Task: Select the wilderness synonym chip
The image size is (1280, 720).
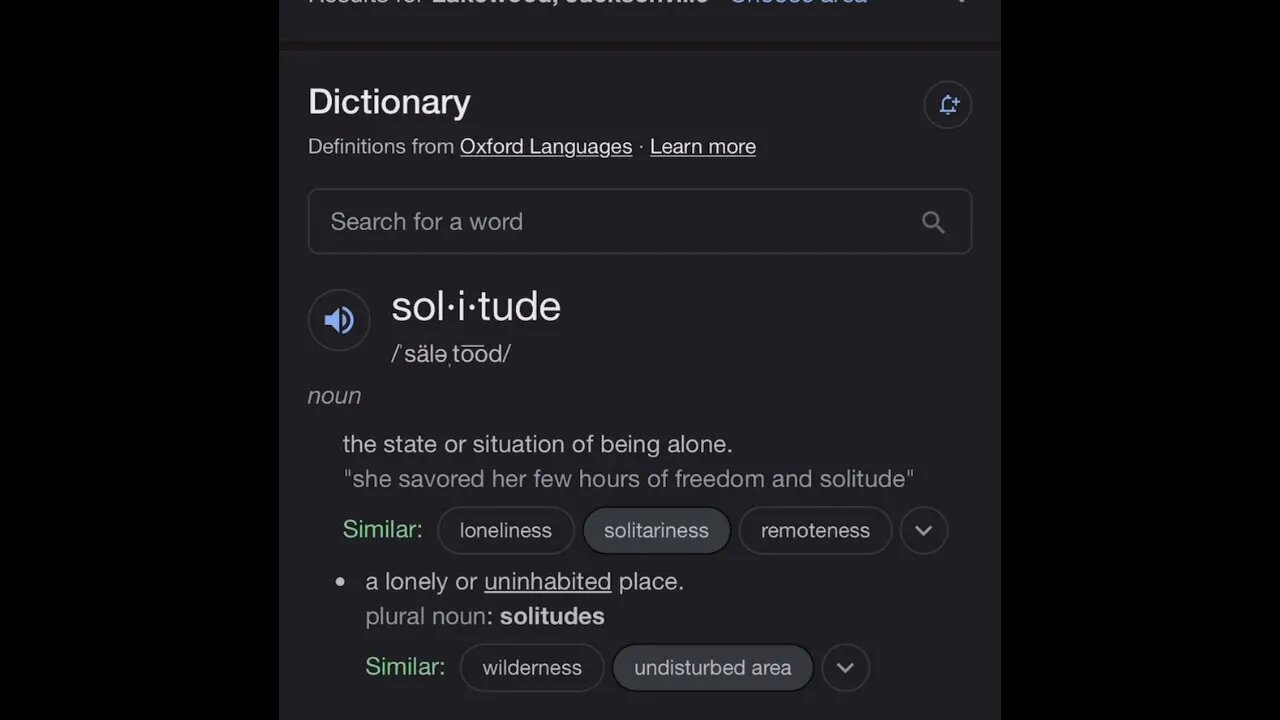Action: pos(532,667)
